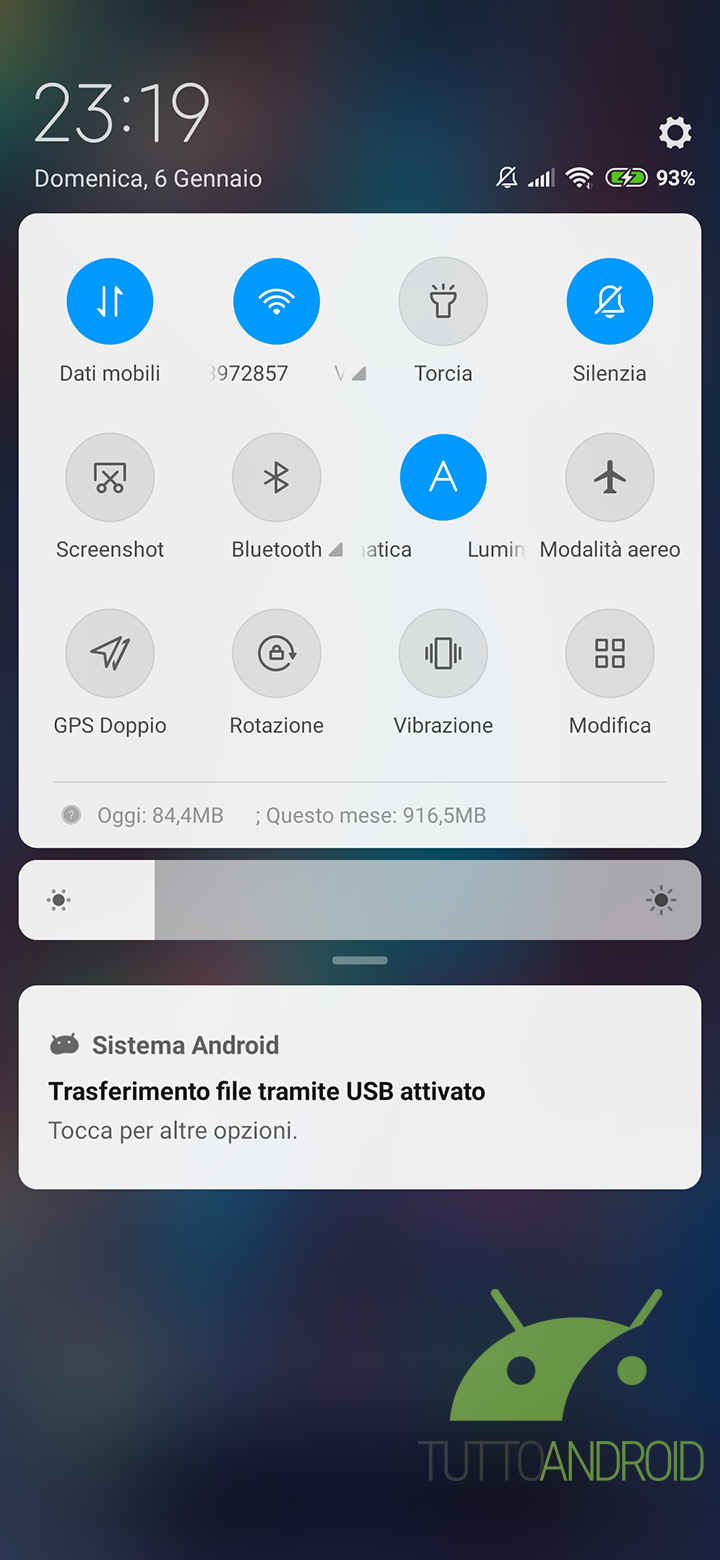Open Modifica to edit tiles

coord(610,653)
